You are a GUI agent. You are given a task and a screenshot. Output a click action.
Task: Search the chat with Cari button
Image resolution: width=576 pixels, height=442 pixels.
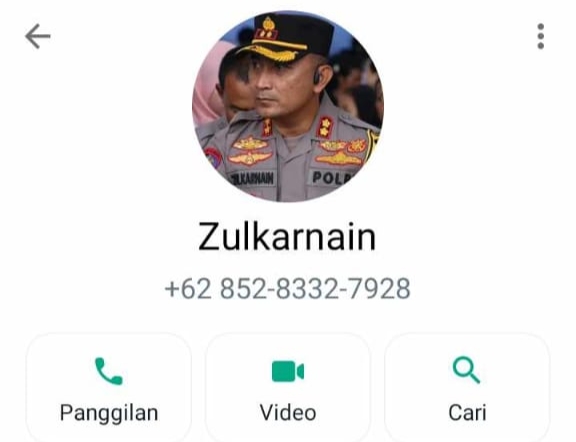pos(467,388)
